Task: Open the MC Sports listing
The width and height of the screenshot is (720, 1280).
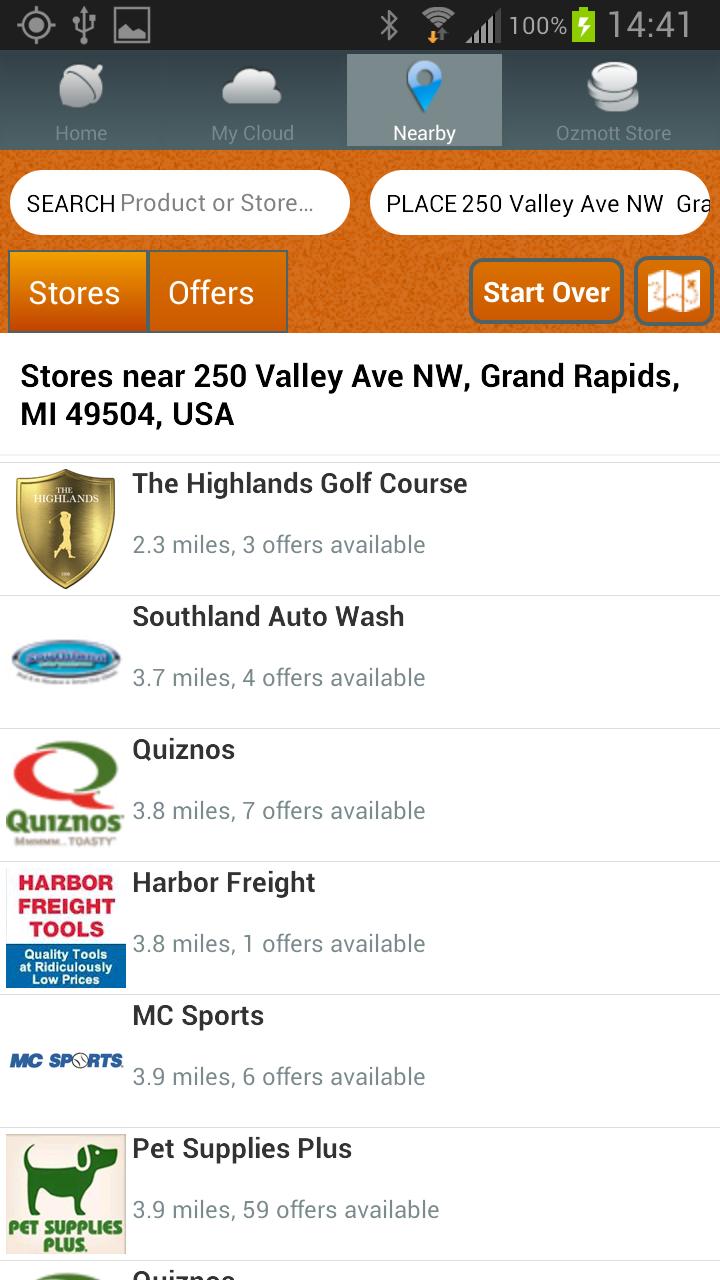Action: 360,1061
